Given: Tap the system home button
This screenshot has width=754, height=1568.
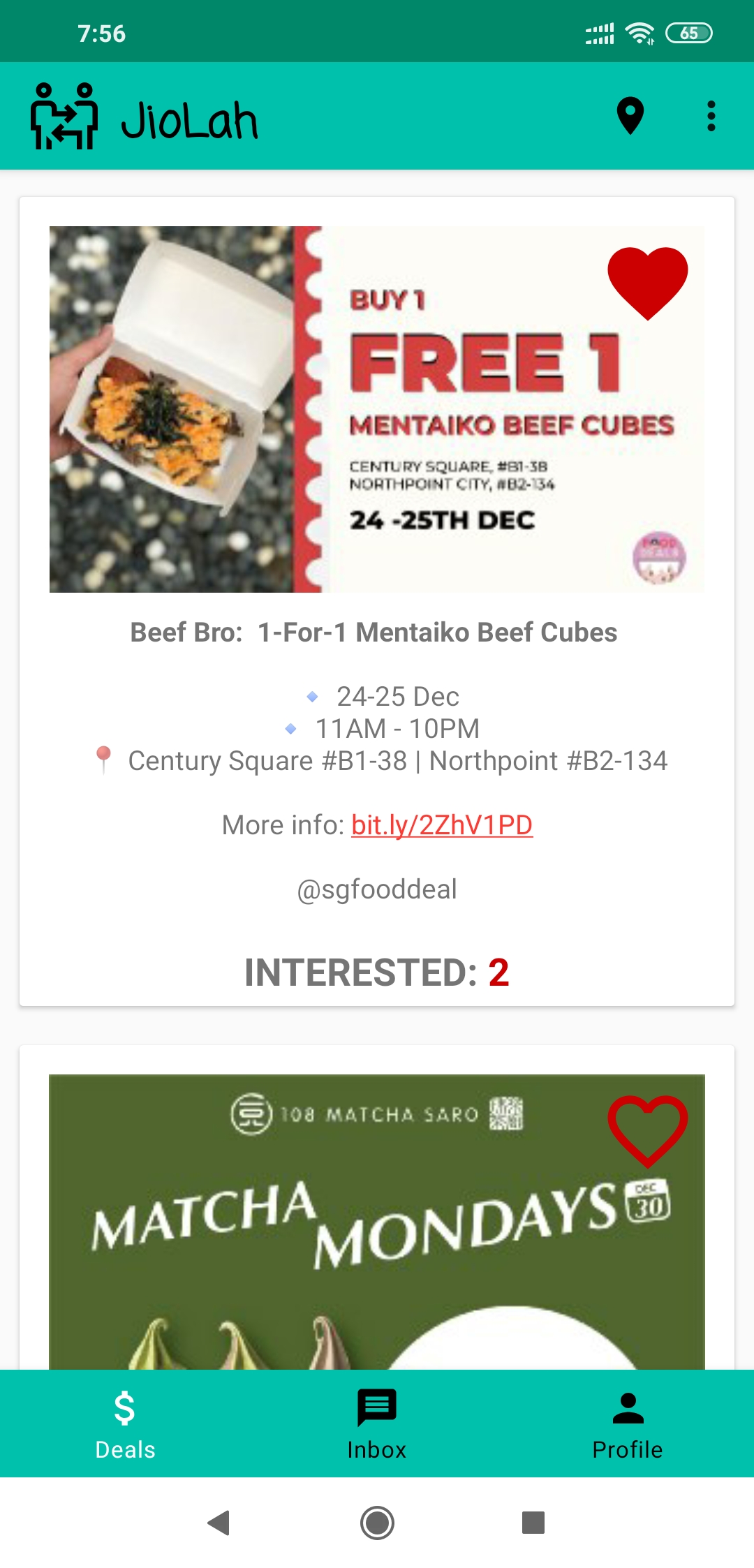Looking at the screenshot, I should (377, 1523).
